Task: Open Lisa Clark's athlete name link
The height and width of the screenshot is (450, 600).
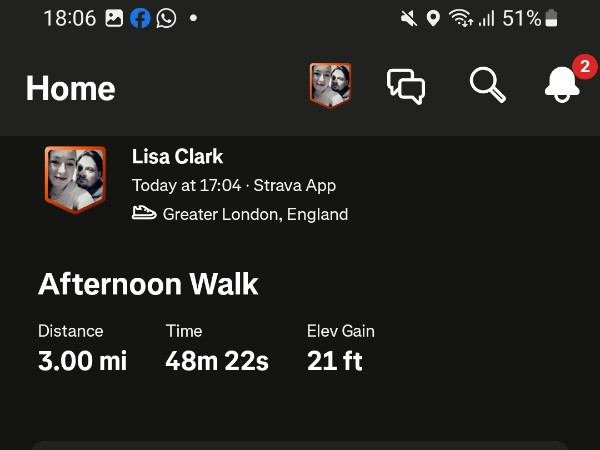Action: pyautogui.click(x=177, y=157)
